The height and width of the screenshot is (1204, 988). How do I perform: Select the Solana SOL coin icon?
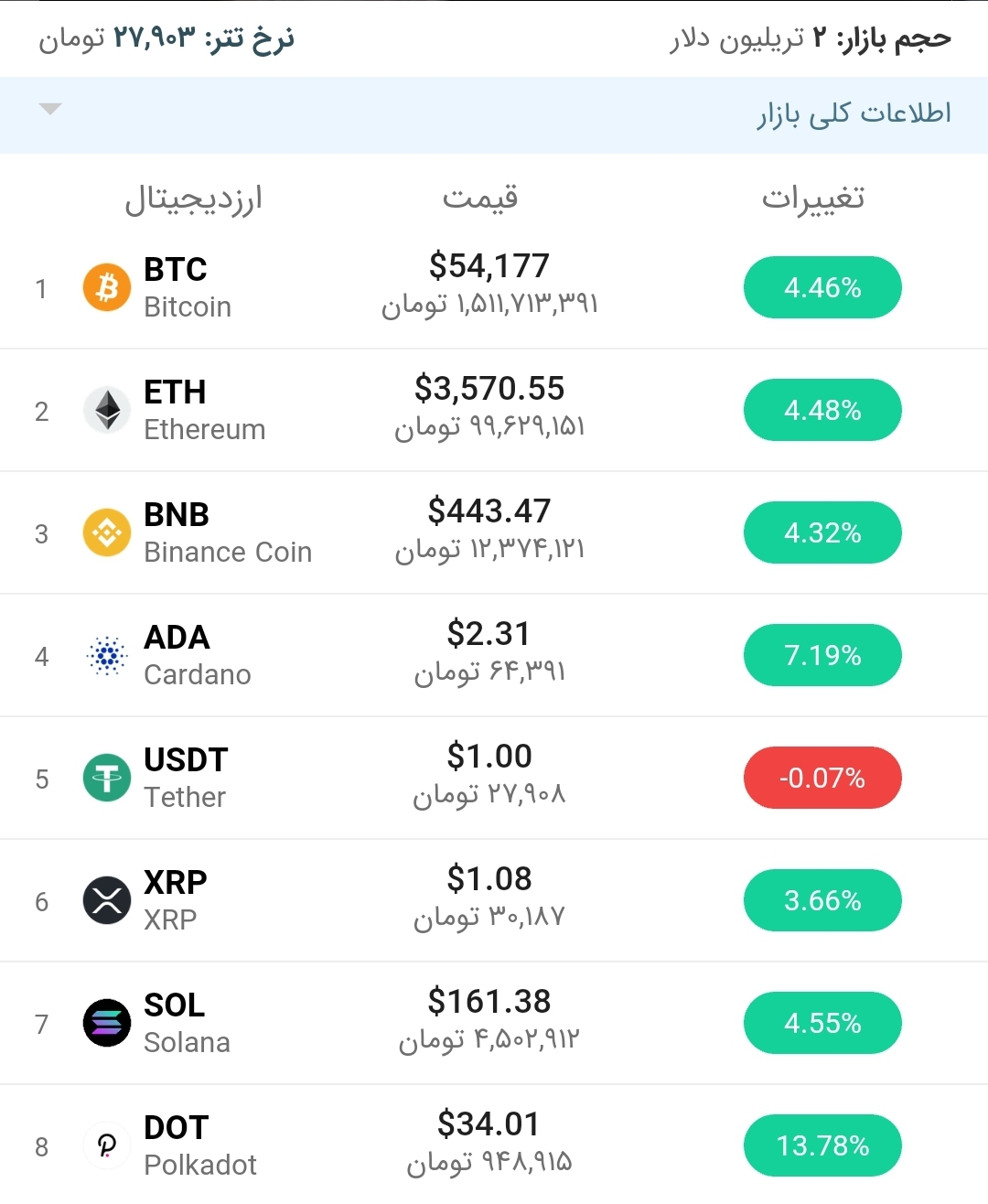pyautogui.click(x=107, y=1023)
